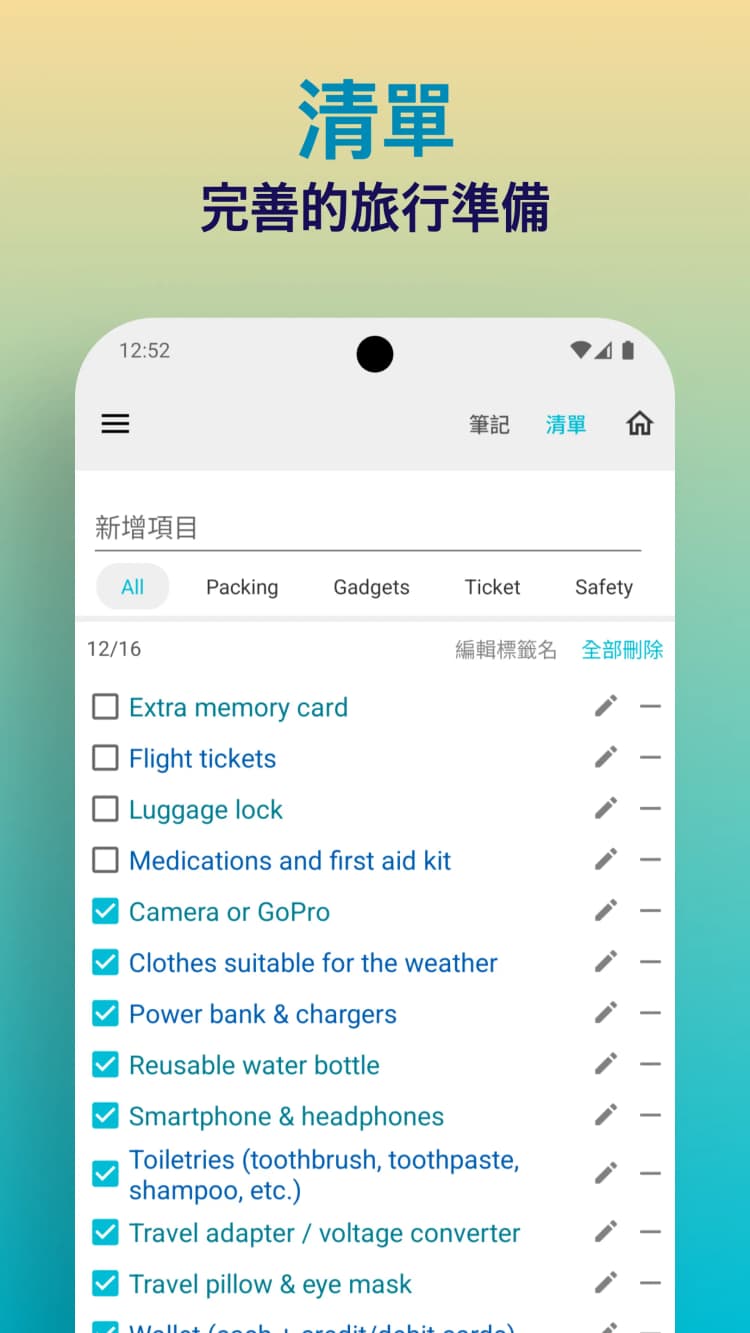The height and width of the screenshot is (1333, 750).
Task: Check the "Flight tickets" checkbox
Action: pyautogui.click(x=105, y=757)
